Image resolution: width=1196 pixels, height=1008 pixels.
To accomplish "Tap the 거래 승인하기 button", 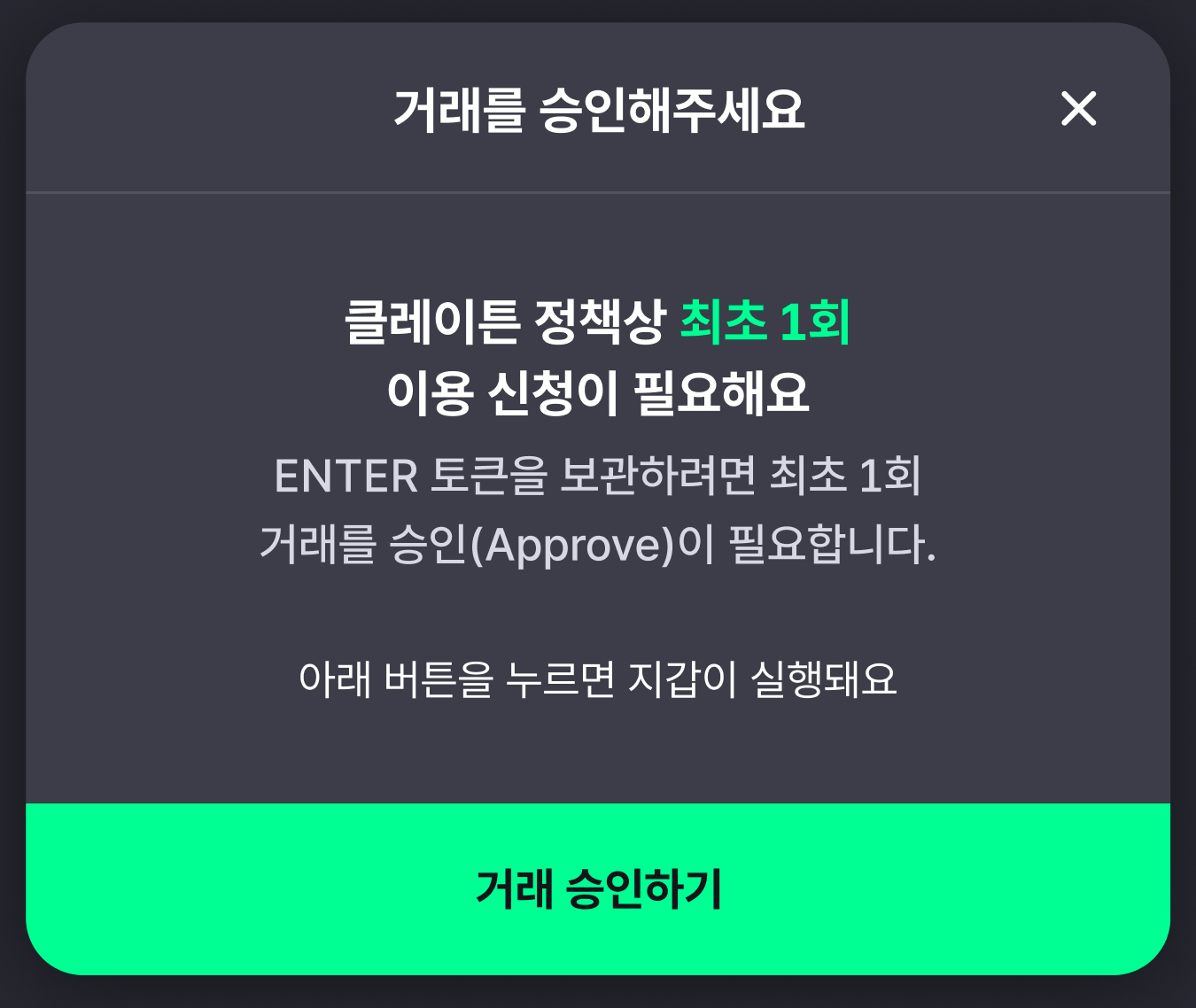I will pos(598,888).
